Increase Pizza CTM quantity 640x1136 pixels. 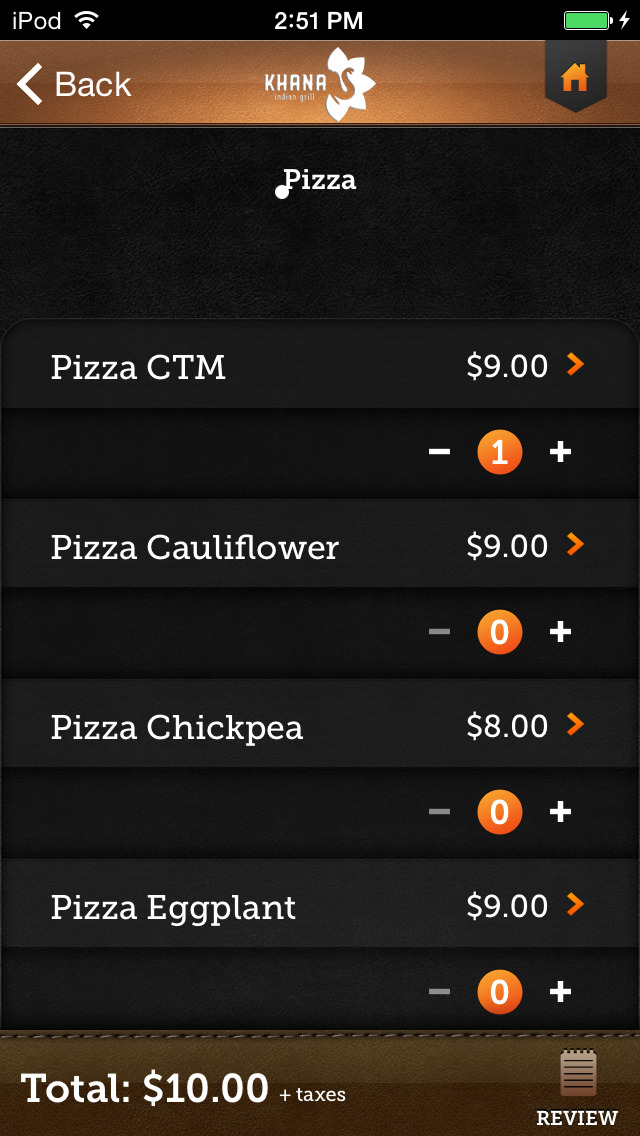tap(560, 452)
